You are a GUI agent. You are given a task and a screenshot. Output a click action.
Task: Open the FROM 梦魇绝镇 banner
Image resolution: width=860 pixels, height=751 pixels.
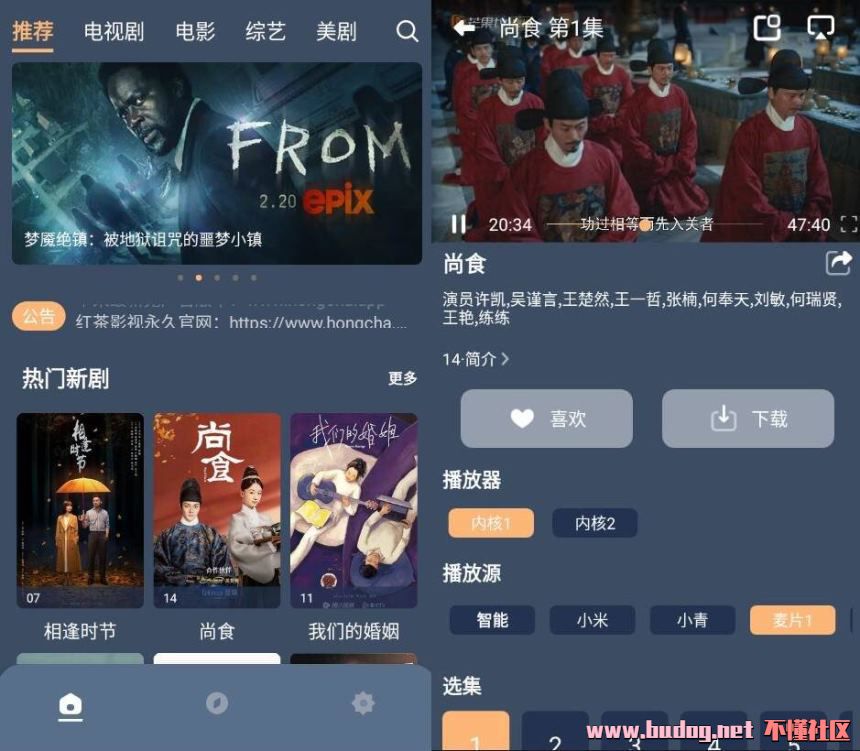click(217, 163)
